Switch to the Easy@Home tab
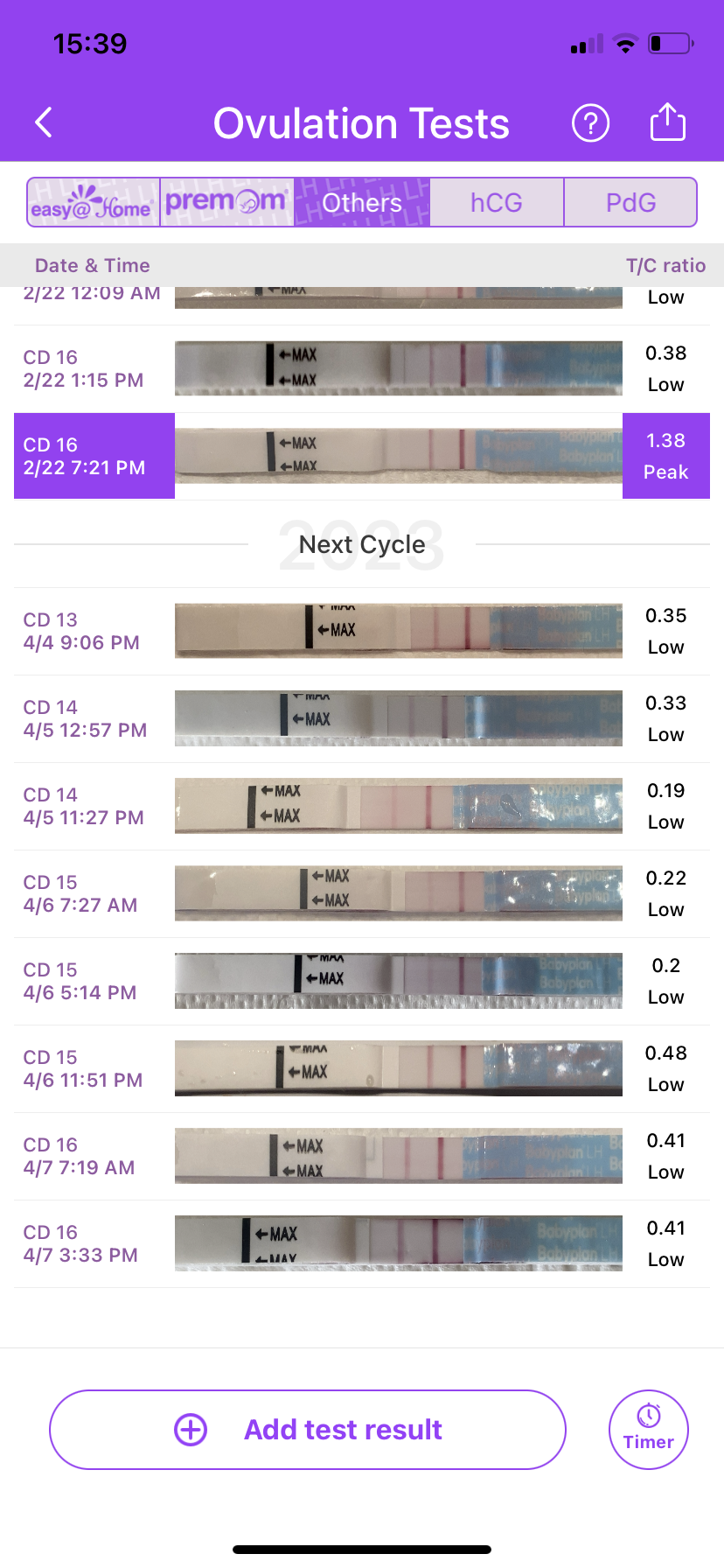724x1568 pixels. (93, 203)
